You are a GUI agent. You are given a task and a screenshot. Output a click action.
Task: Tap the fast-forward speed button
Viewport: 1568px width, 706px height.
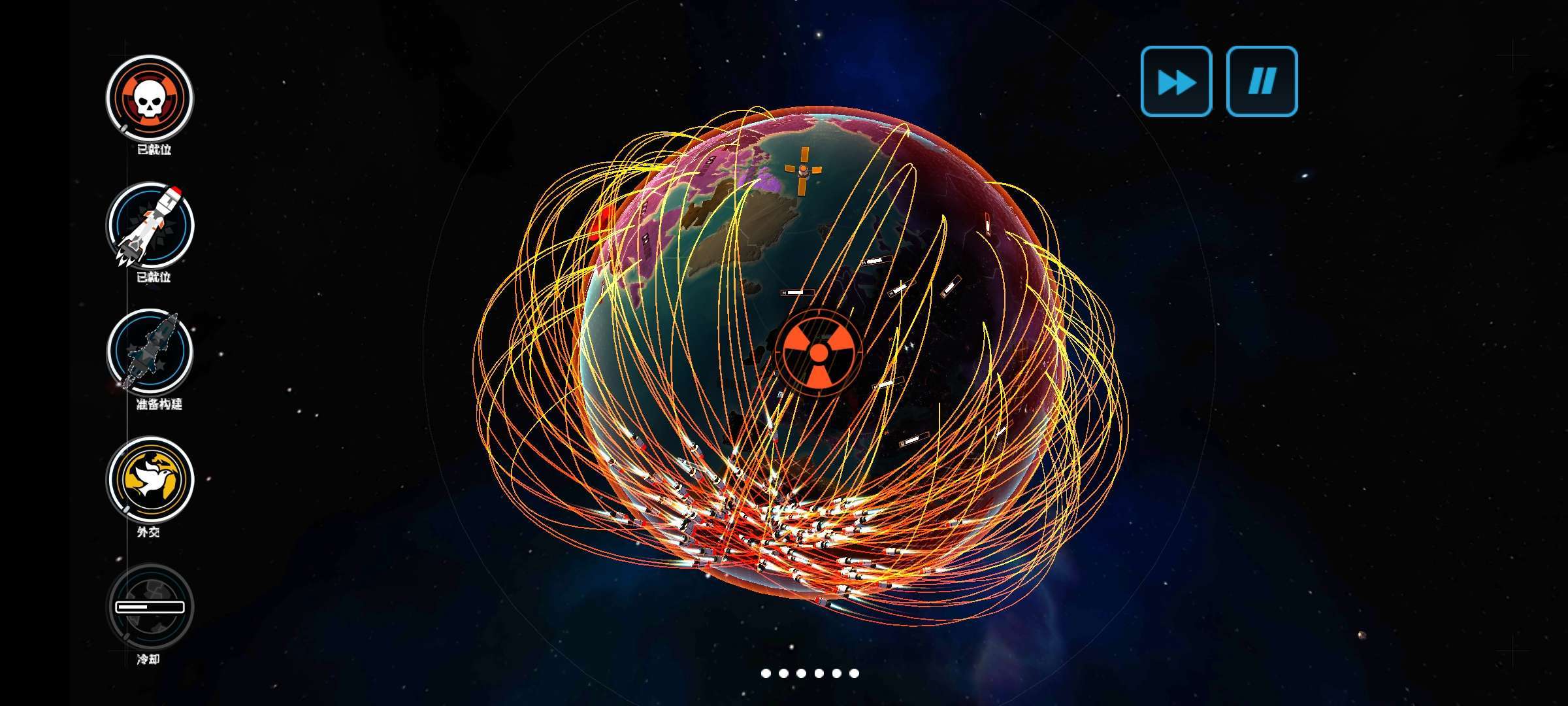click(1176, 82)
